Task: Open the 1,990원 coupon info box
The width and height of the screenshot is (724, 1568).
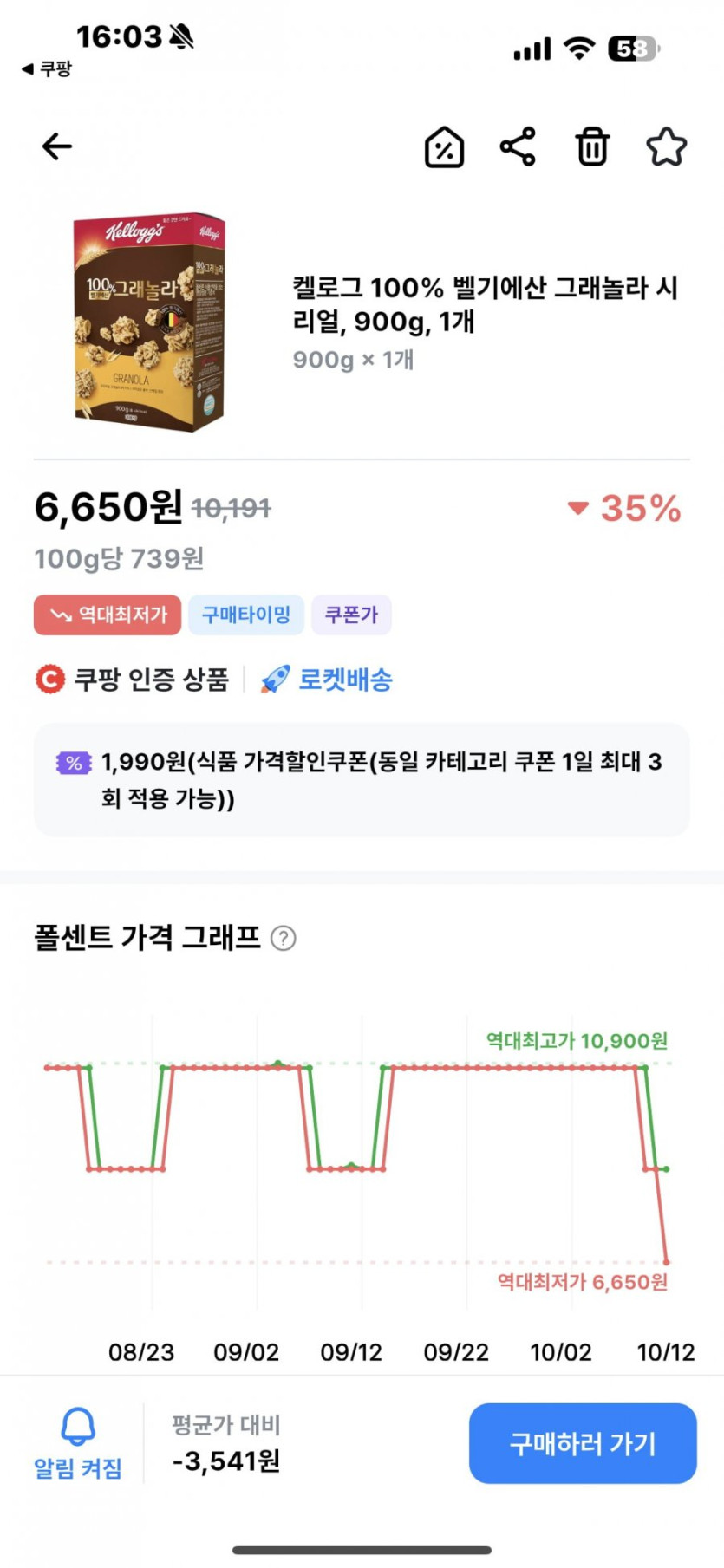Action: pos(362,779)
